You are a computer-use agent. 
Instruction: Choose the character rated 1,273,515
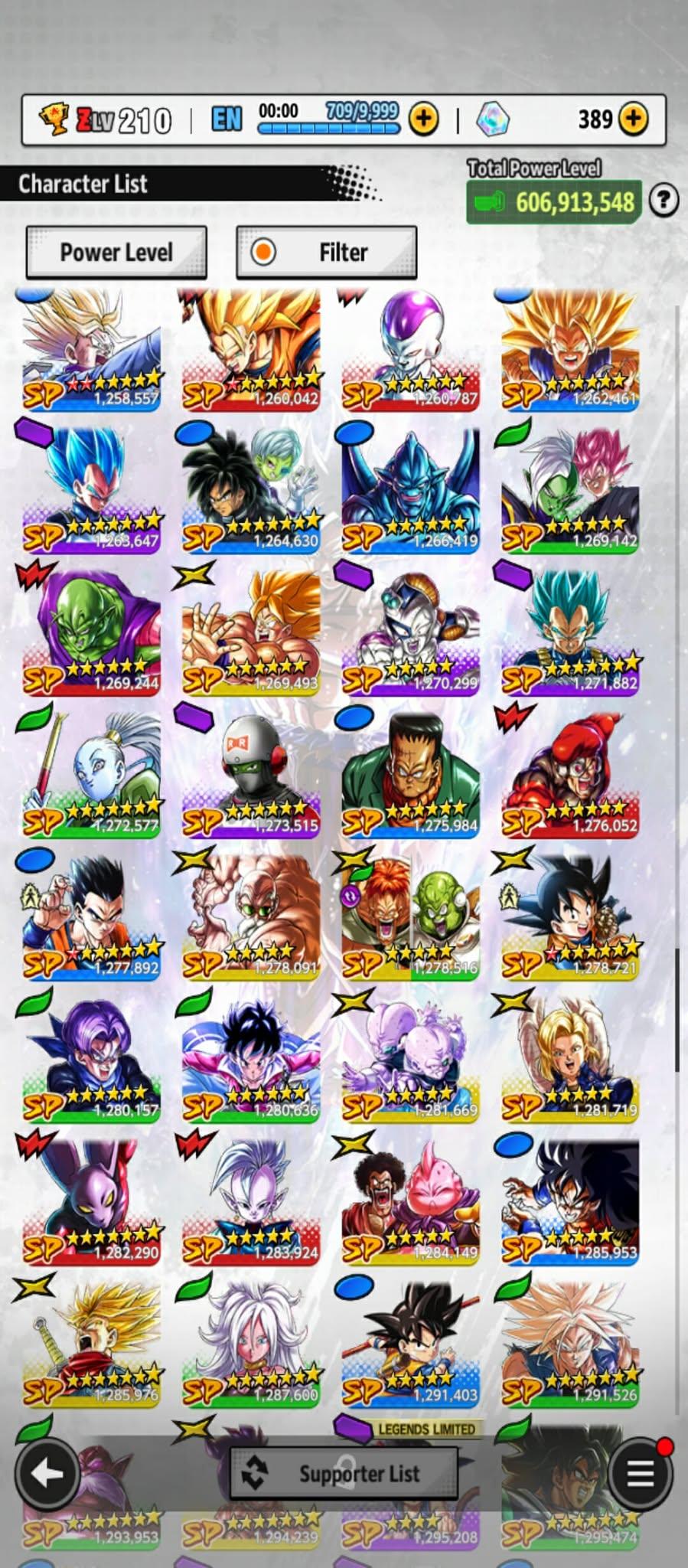pyautogui.click(x=251, y=775)
